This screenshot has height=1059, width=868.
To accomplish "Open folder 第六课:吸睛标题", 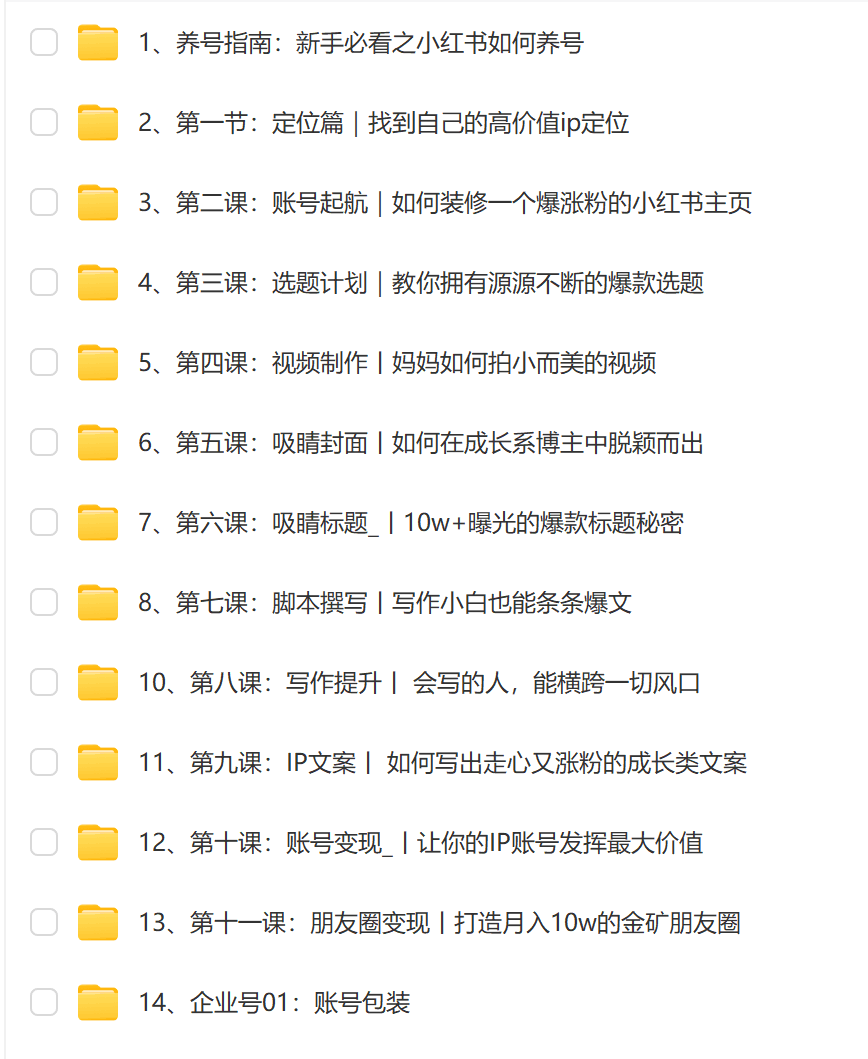I will [x=410, y=523].
